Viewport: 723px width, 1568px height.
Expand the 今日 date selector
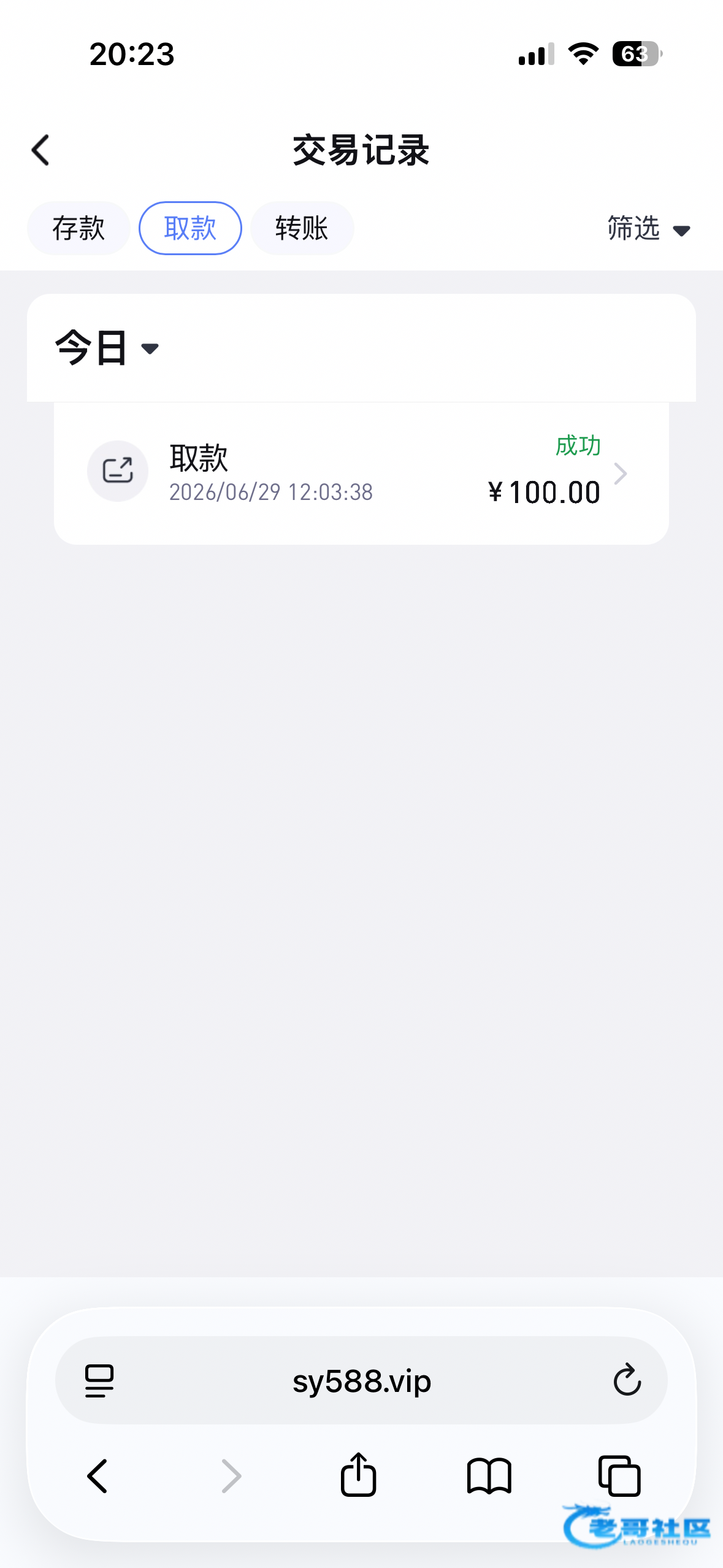(x=107, y=348)
